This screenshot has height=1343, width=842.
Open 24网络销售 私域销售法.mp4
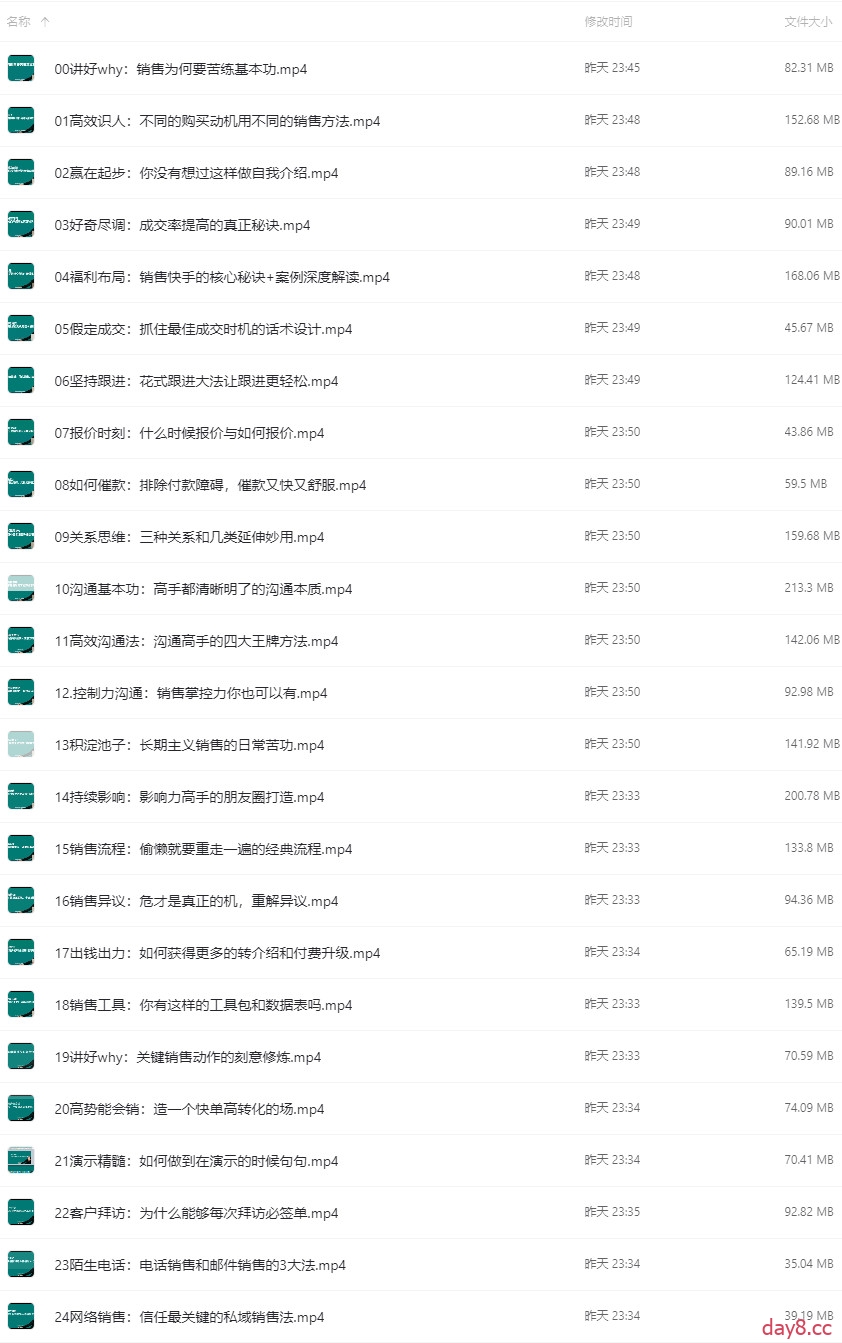click(189, 1317)
